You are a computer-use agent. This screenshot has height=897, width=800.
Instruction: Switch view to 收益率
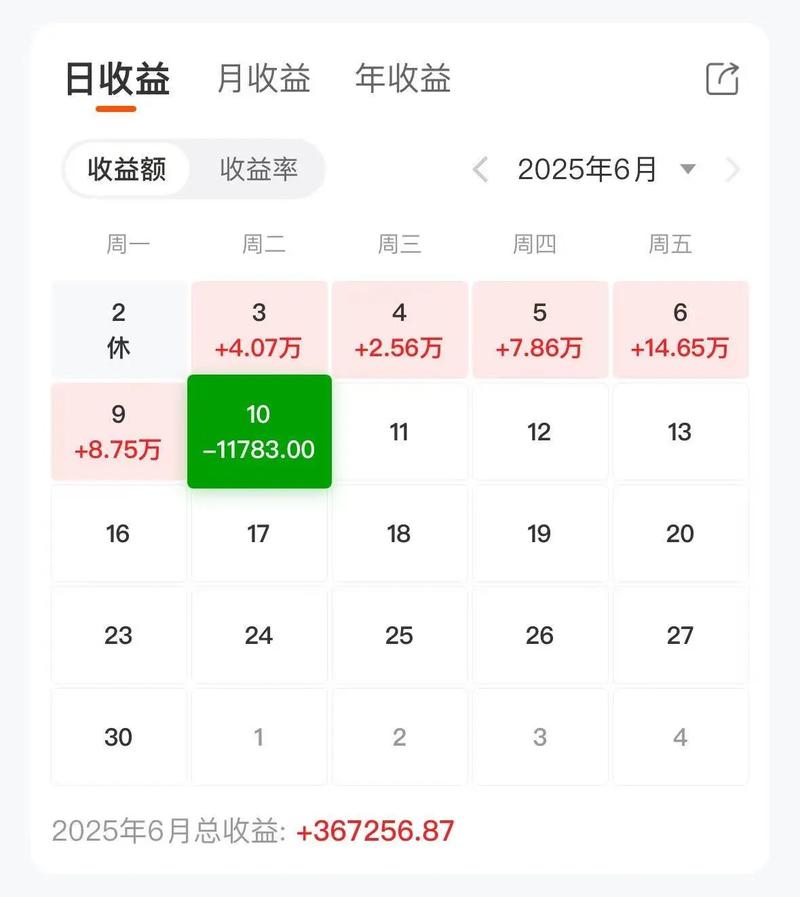pyautogui.click(x=258, y=169)
